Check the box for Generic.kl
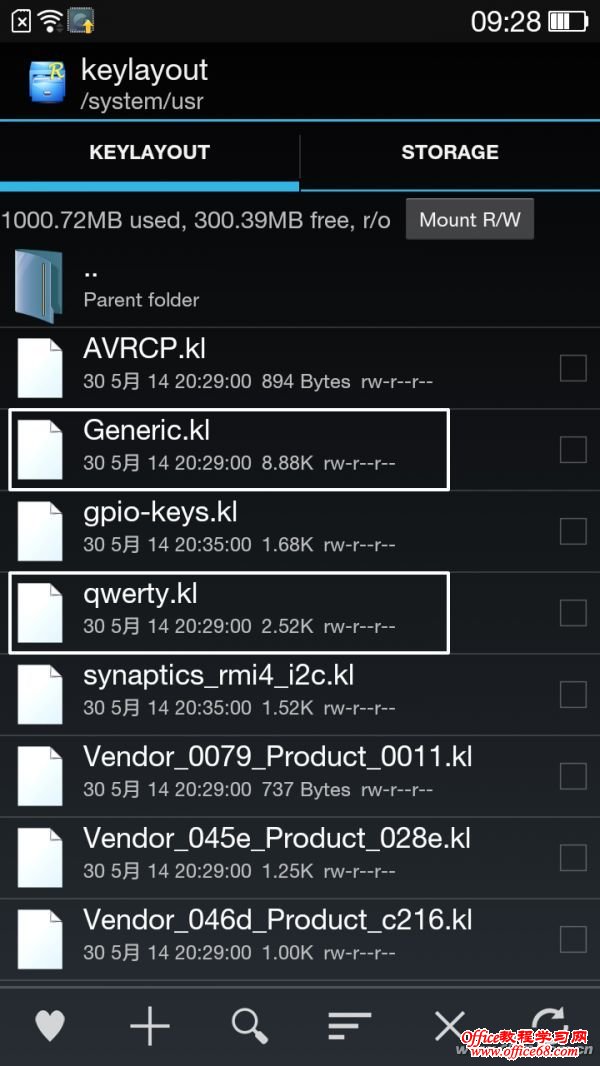The width and height of the screenshot is (600, 1066). 573,450
